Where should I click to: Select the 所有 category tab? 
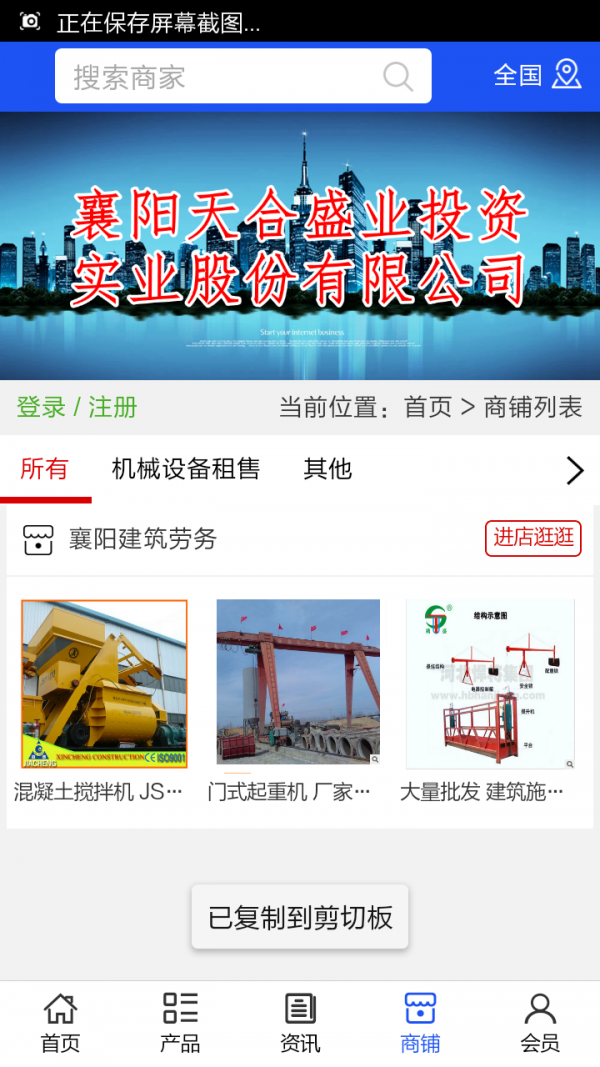(x=45, y=469)
